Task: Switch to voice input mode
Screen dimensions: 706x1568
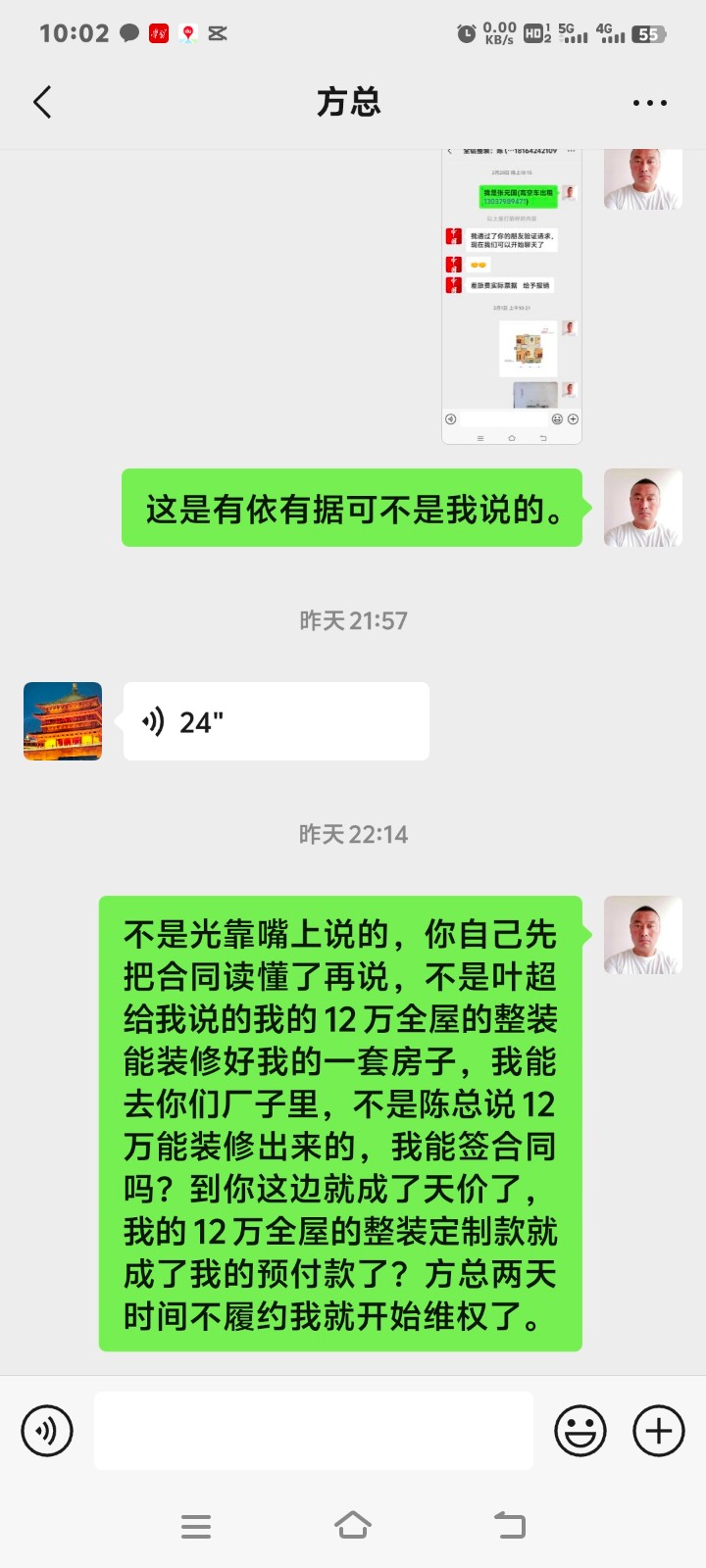Action: tap(47, 1431)
